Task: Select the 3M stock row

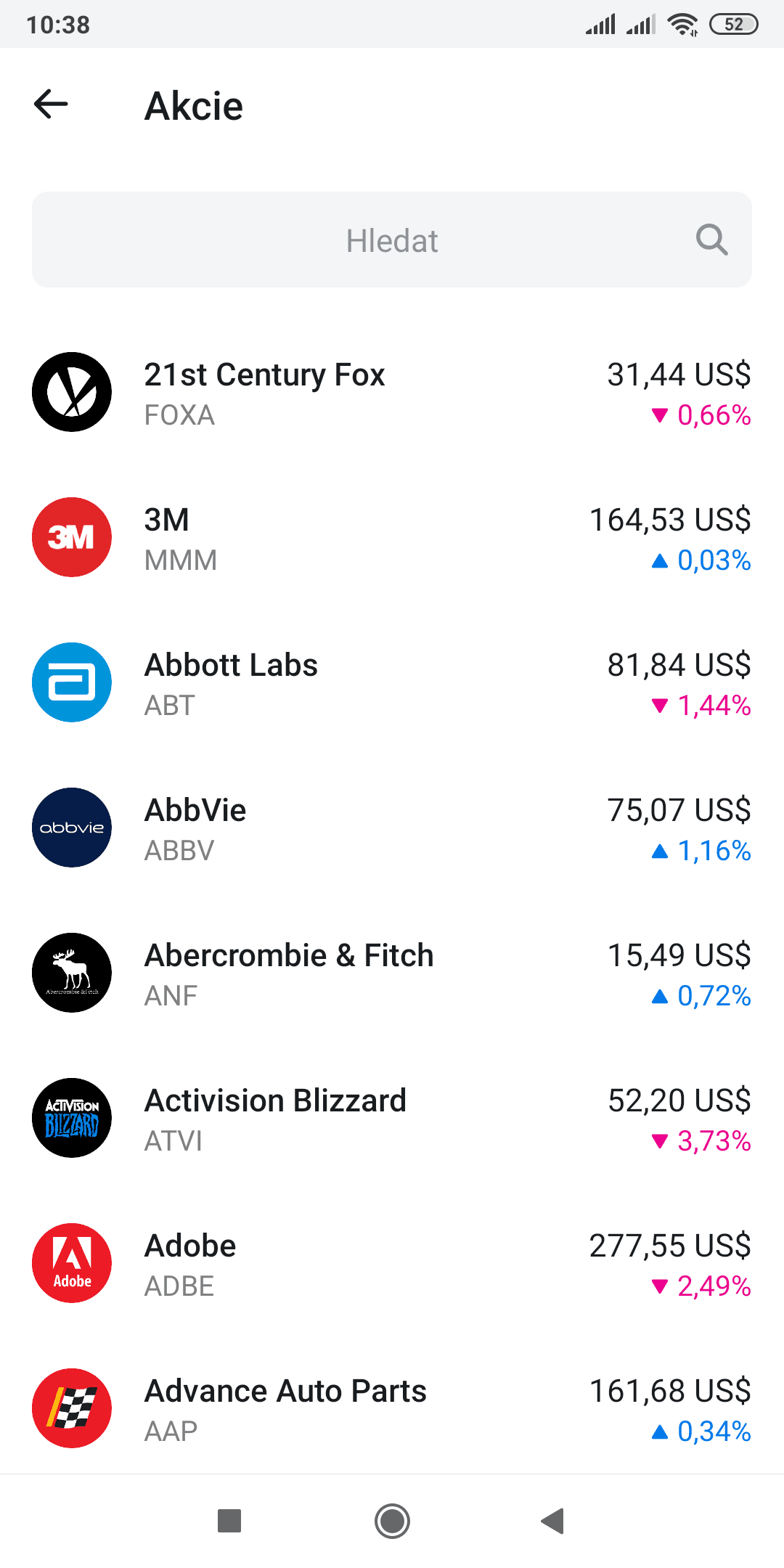Action: pos(392,538)
